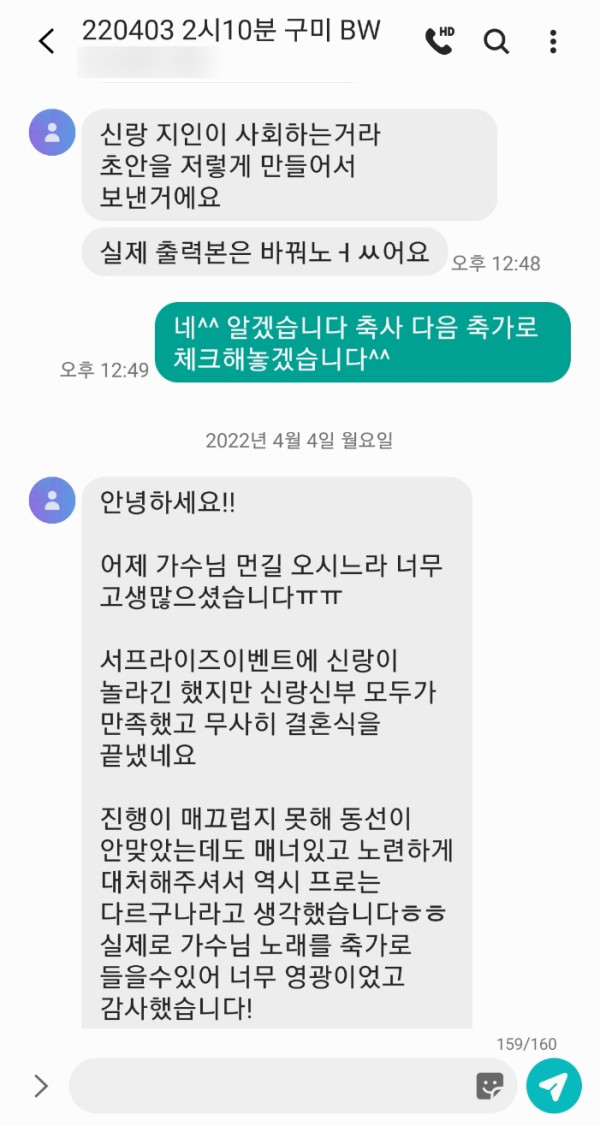Start an HD voice call

[x=439, y=40]
